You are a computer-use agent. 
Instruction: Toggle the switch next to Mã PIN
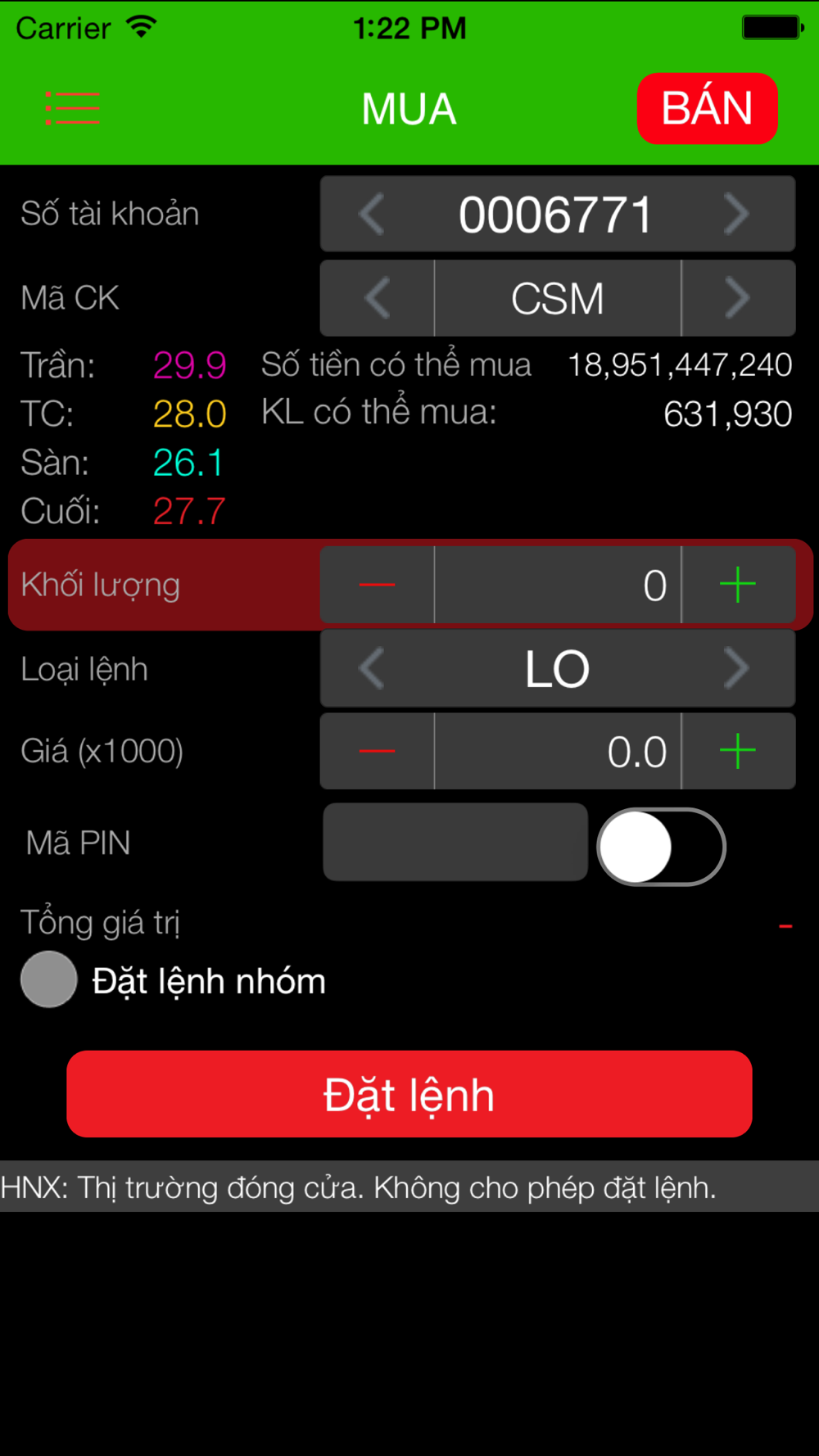(661, 847)
